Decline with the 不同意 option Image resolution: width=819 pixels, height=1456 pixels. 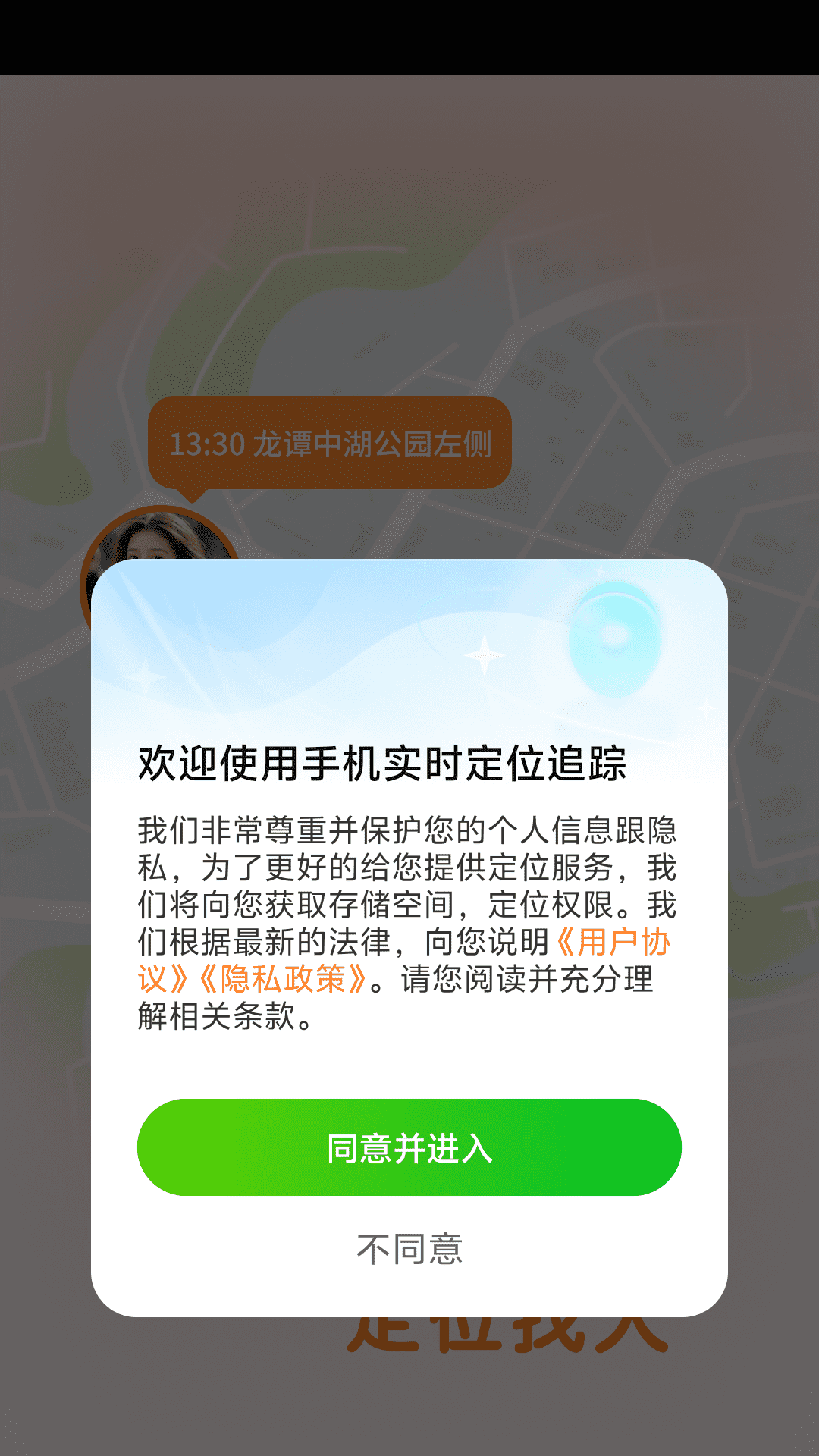click(409, 1249)
